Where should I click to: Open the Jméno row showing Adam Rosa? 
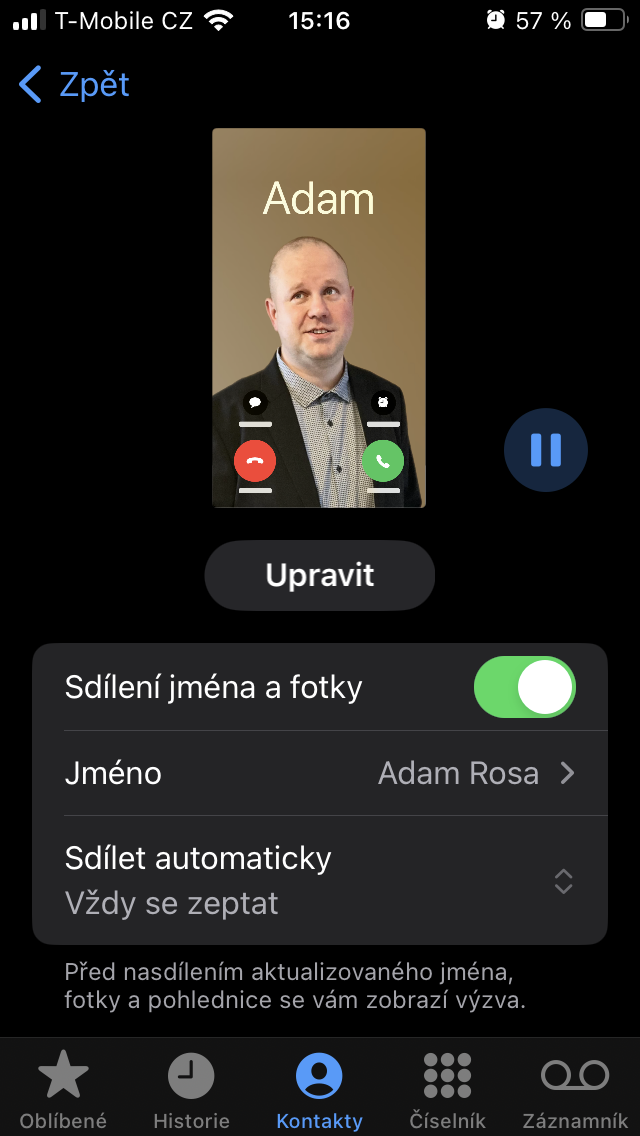320,773
